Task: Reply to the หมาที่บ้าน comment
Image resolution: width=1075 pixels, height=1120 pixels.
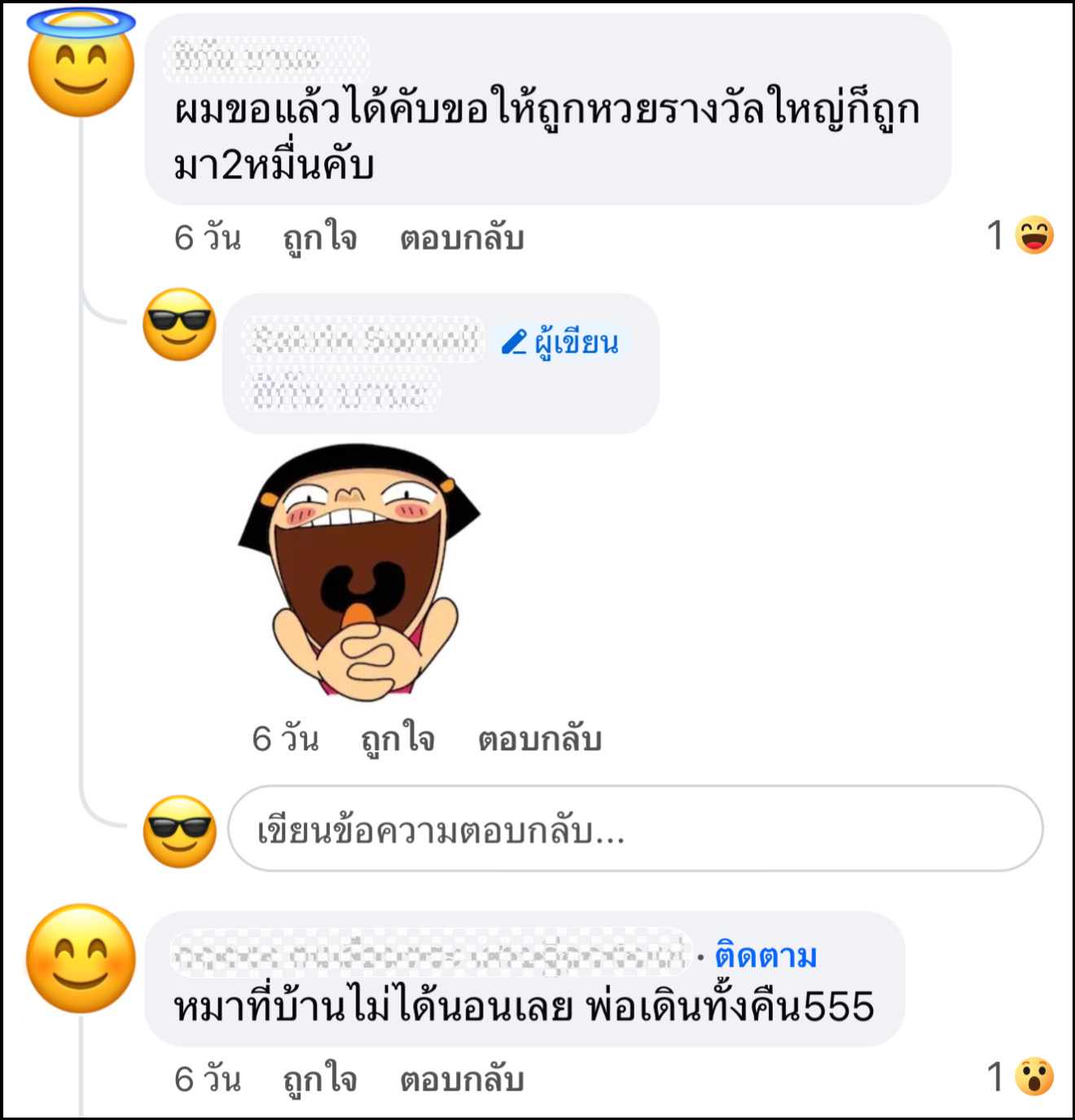Action: (462, 1079)
